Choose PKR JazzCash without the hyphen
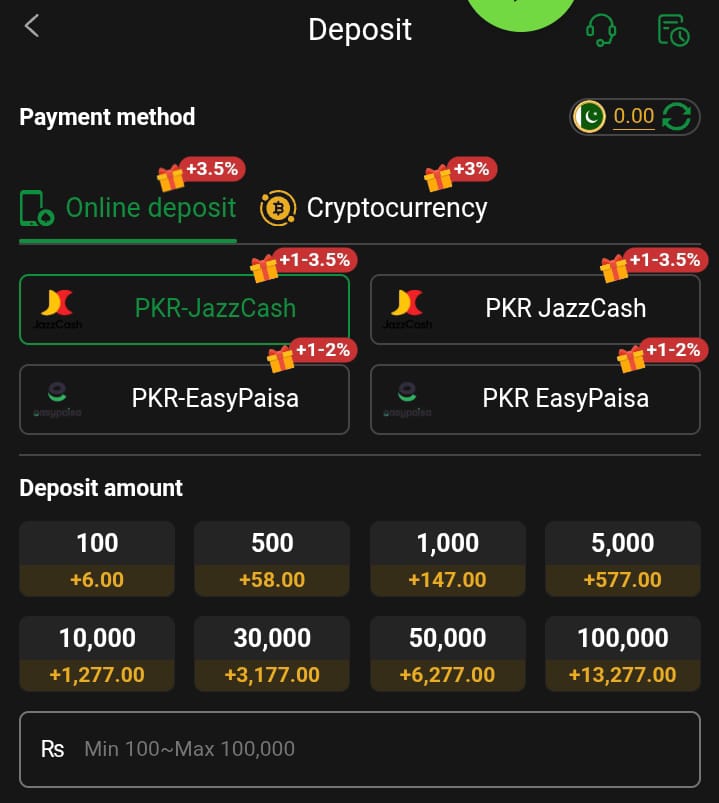Screen dimensions: 719x803 535,309
